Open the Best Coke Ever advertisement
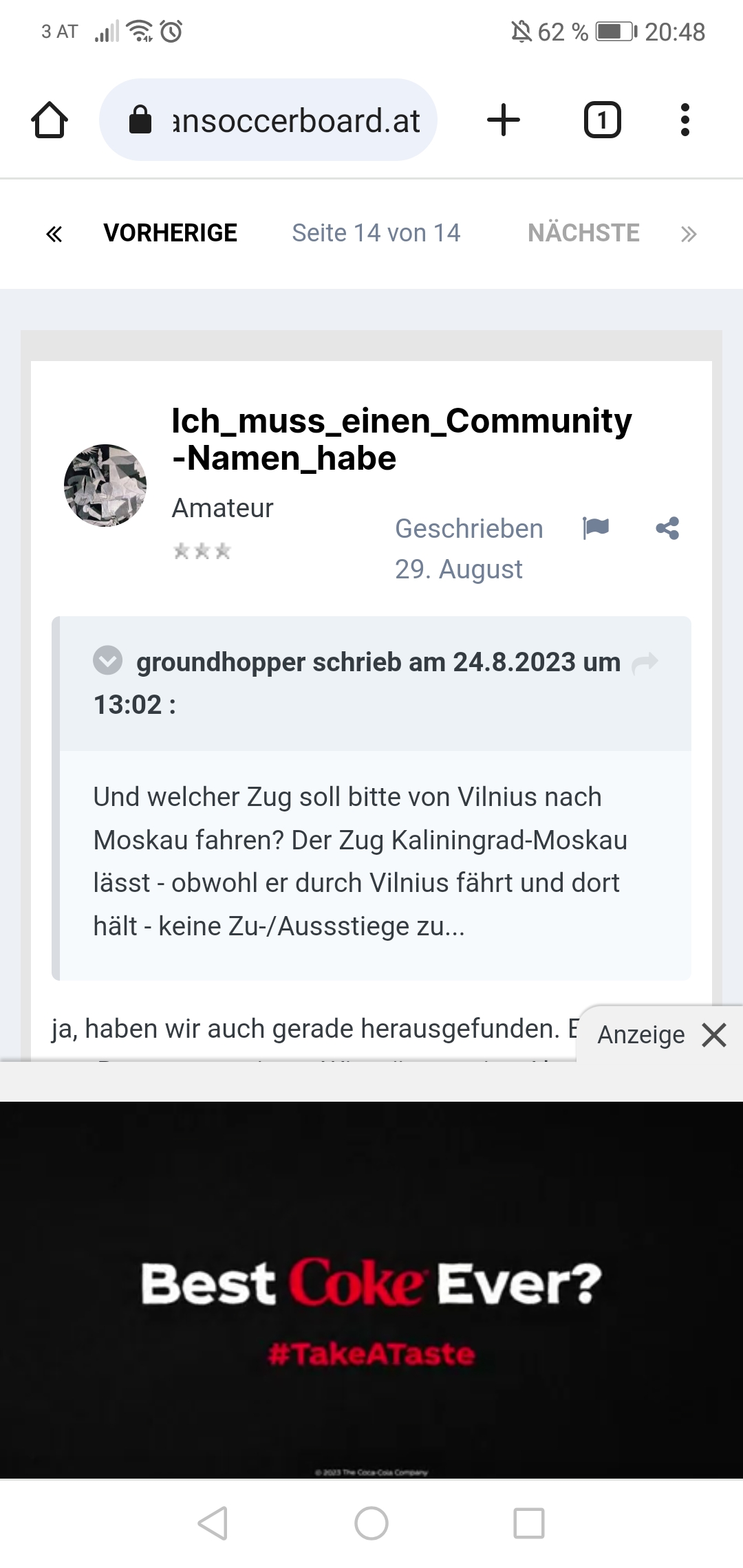Image resolution: width=743 pixels, height=1568 pixels. tap(371, 1290)
